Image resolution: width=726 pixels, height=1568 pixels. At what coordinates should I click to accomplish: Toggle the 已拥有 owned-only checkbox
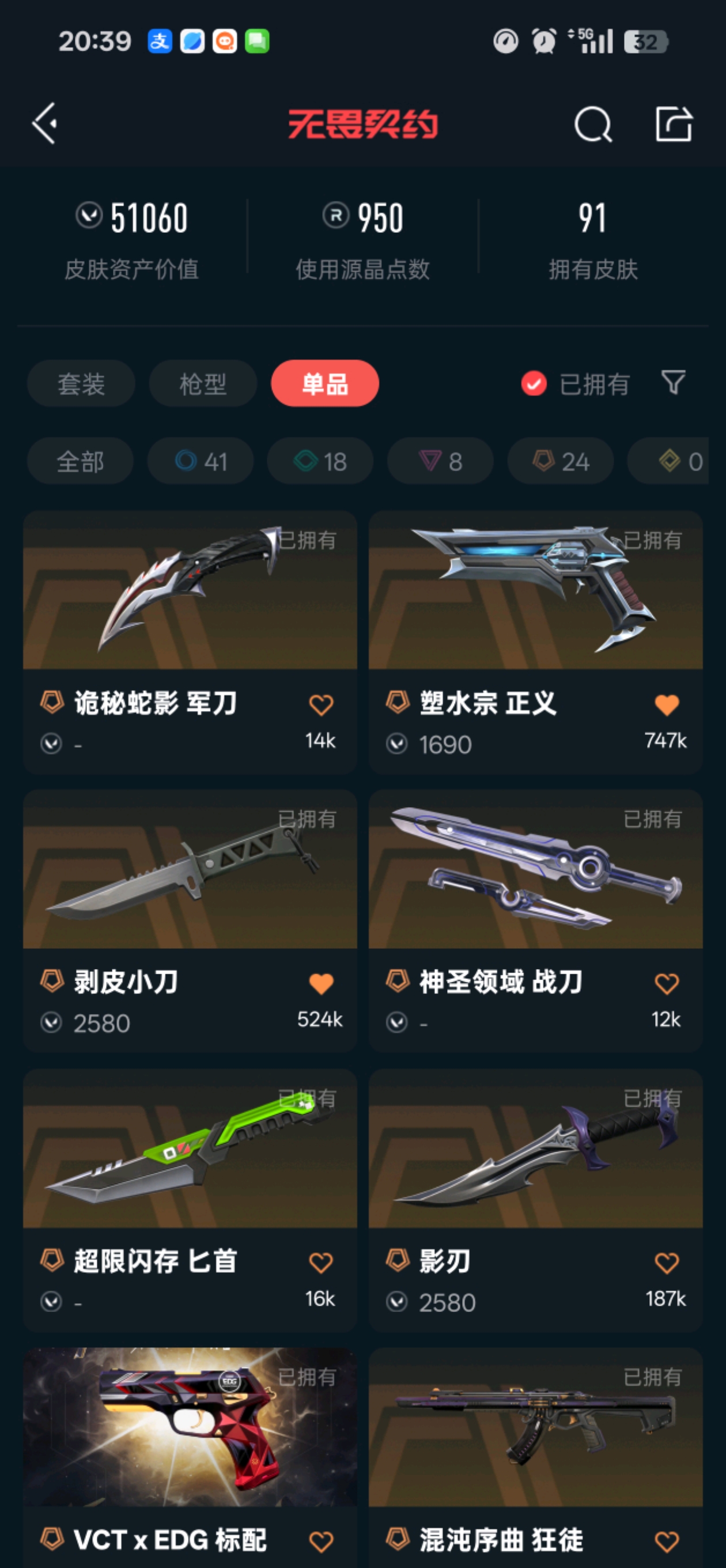534,383
